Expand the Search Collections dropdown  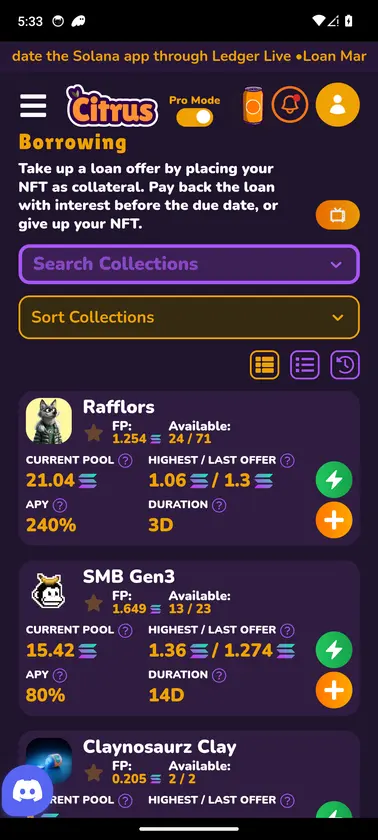tap(189, 264)
